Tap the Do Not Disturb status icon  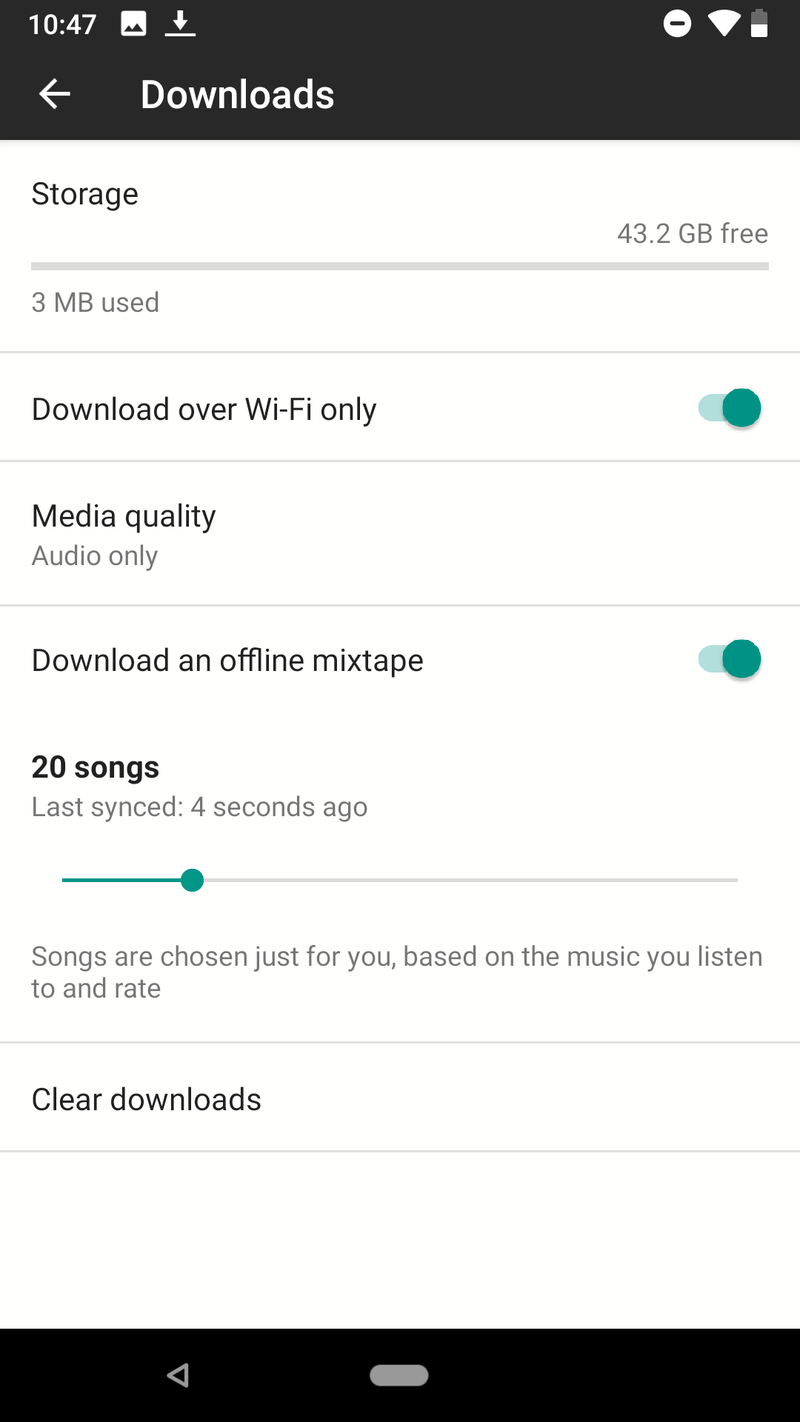pos(677,23)
